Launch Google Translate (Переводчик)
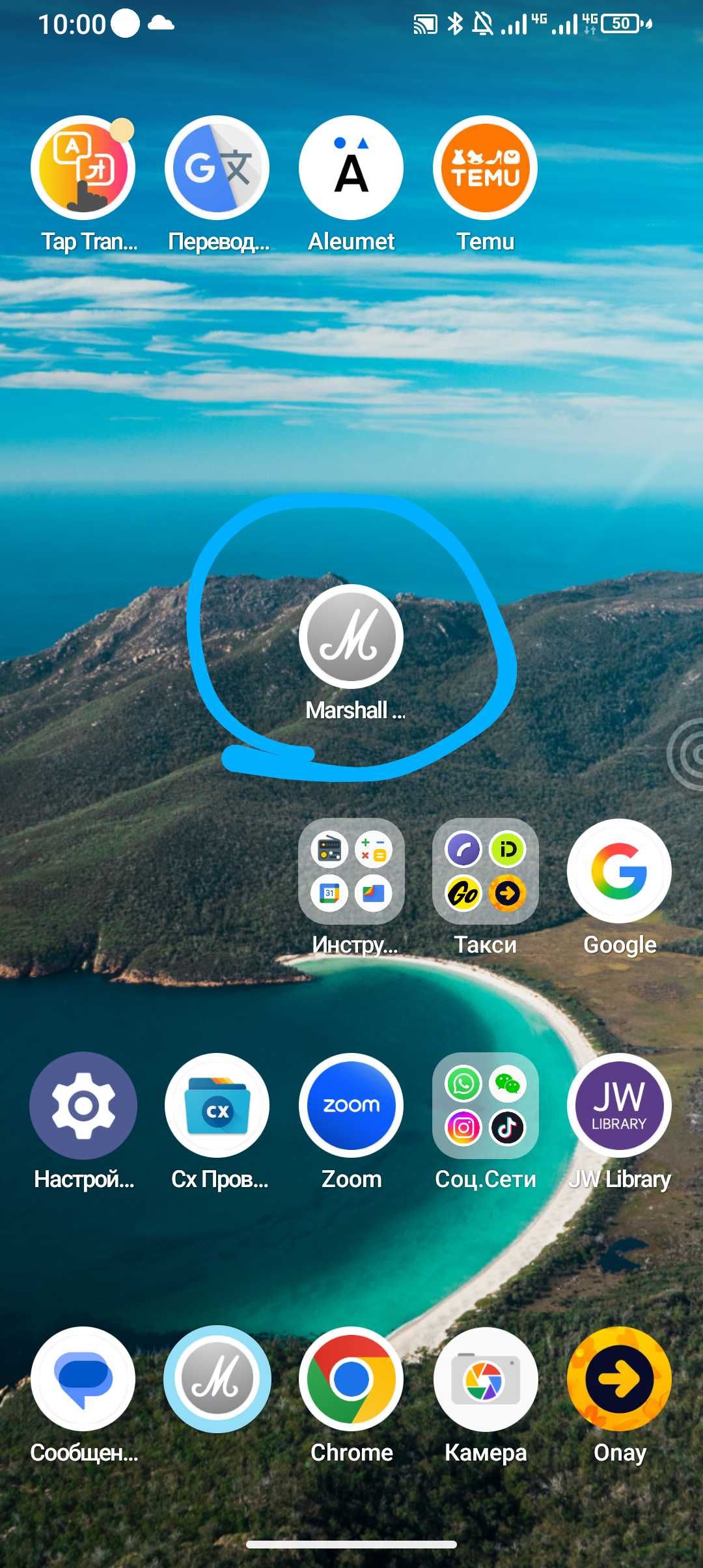 coord(217,168)
